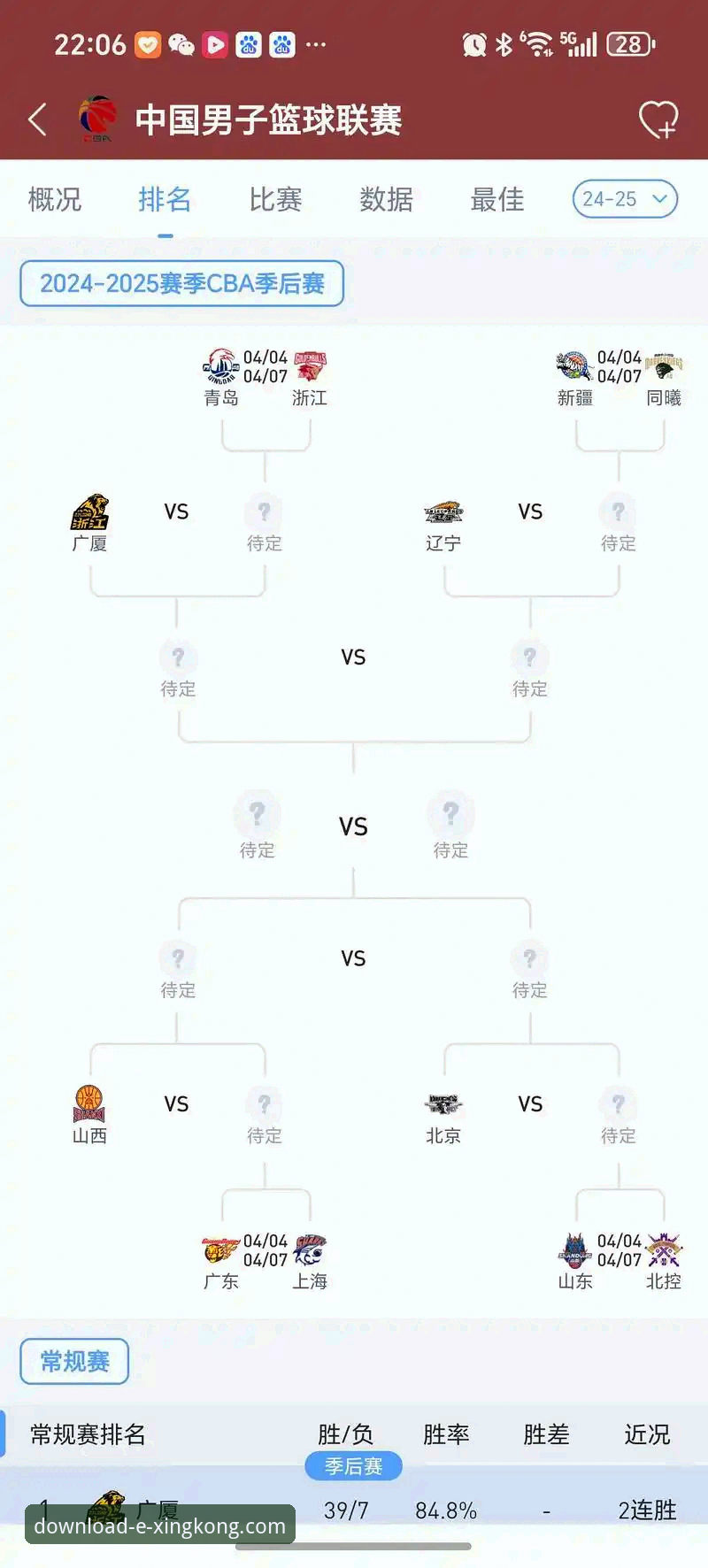Select the 排名 tab
The image size is (708, 1568).
tap(165, 199)
